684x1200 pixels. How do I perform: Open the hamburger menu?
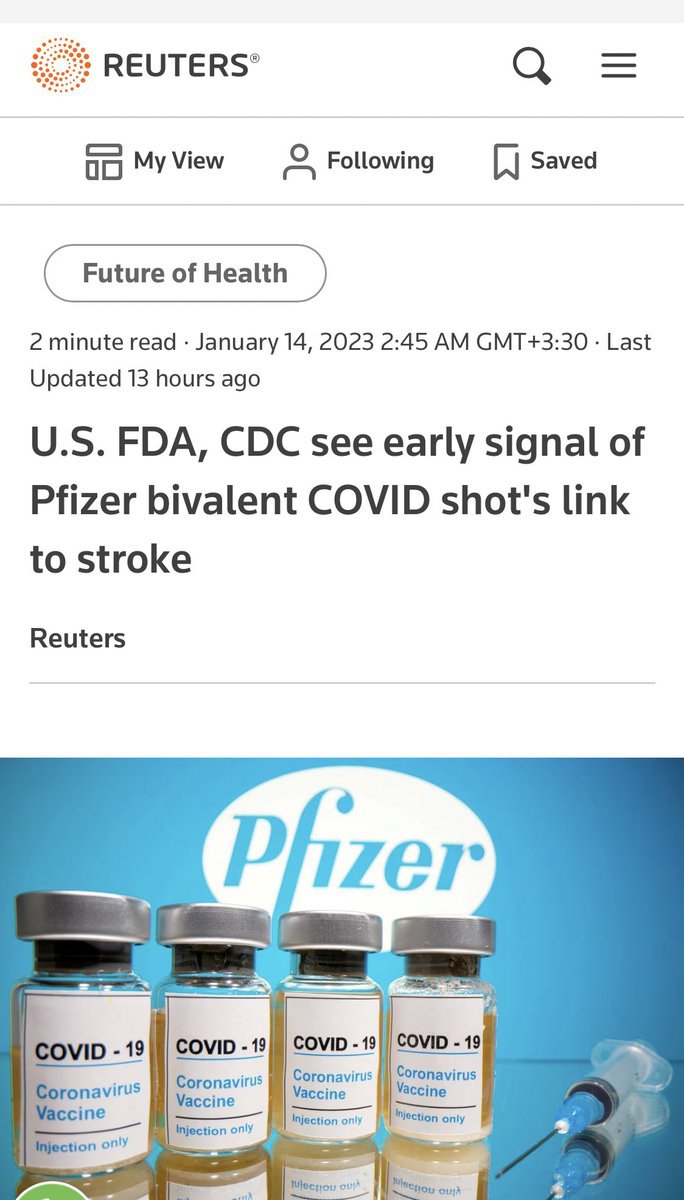click(618, 66)
